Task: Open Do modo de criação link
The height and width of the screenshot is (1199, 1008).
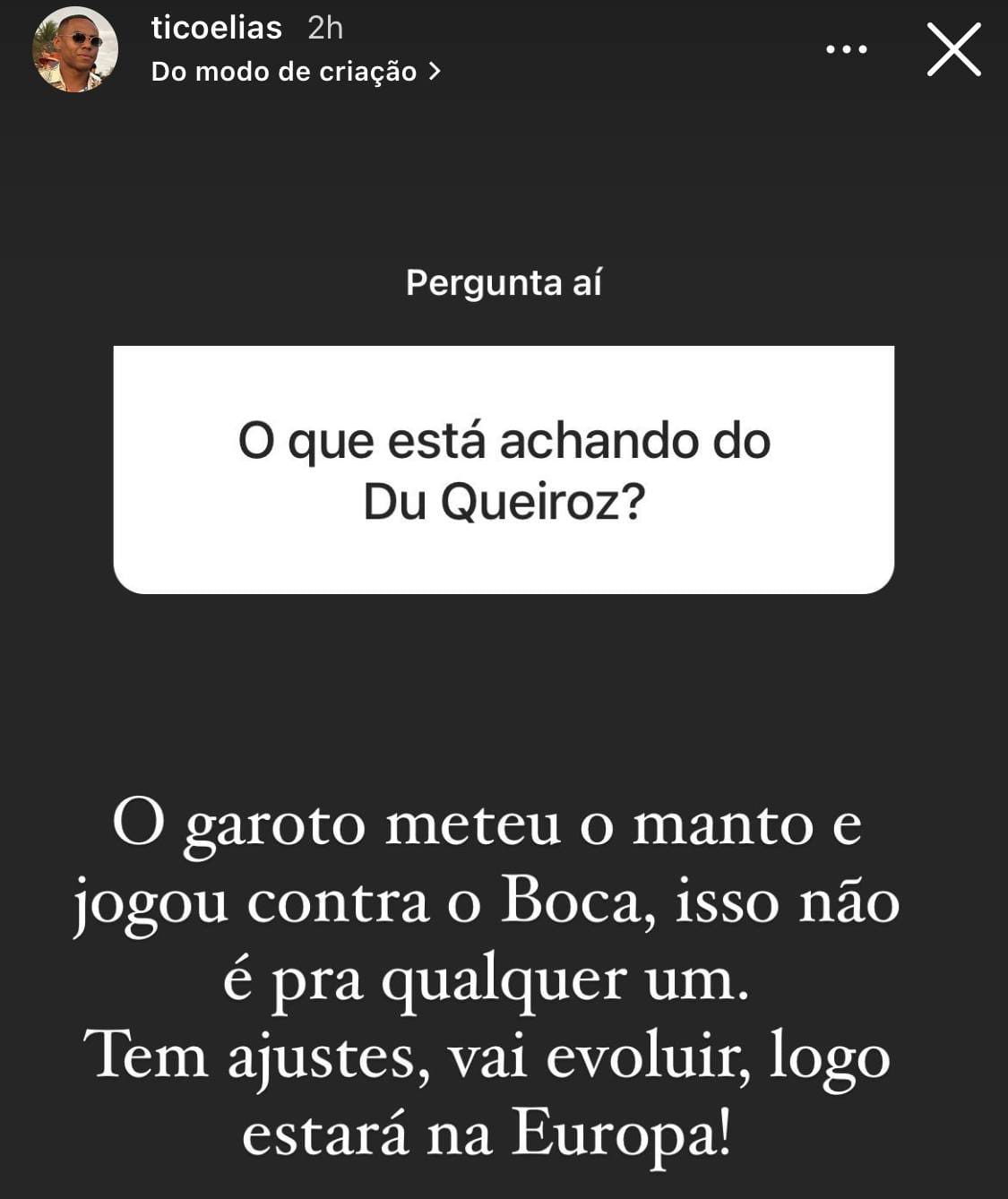Action: (296, 72)
